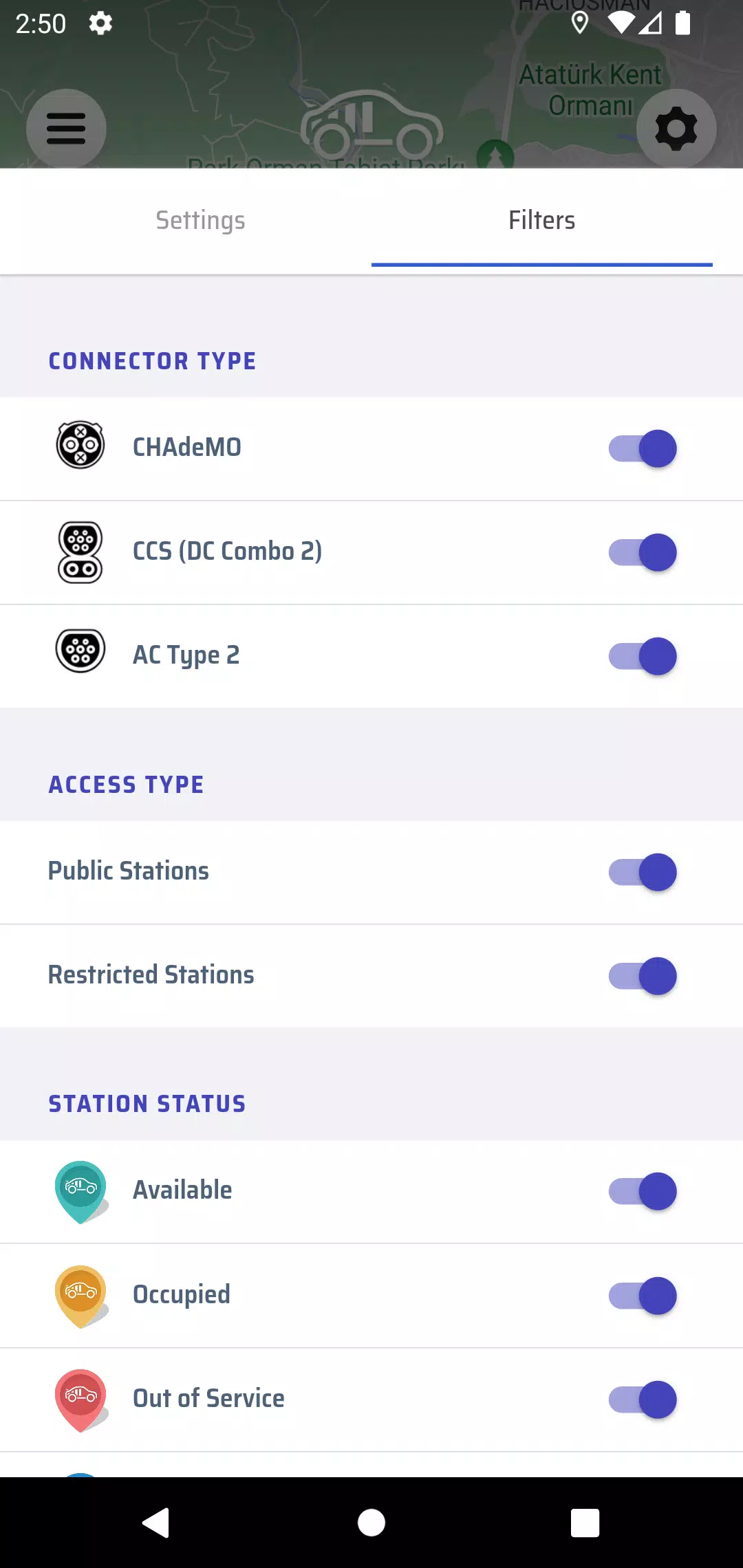The height and width of the screenshot is (1568, 743).
Task: Hide Out of Service stations
Action: click(643, 1400)
